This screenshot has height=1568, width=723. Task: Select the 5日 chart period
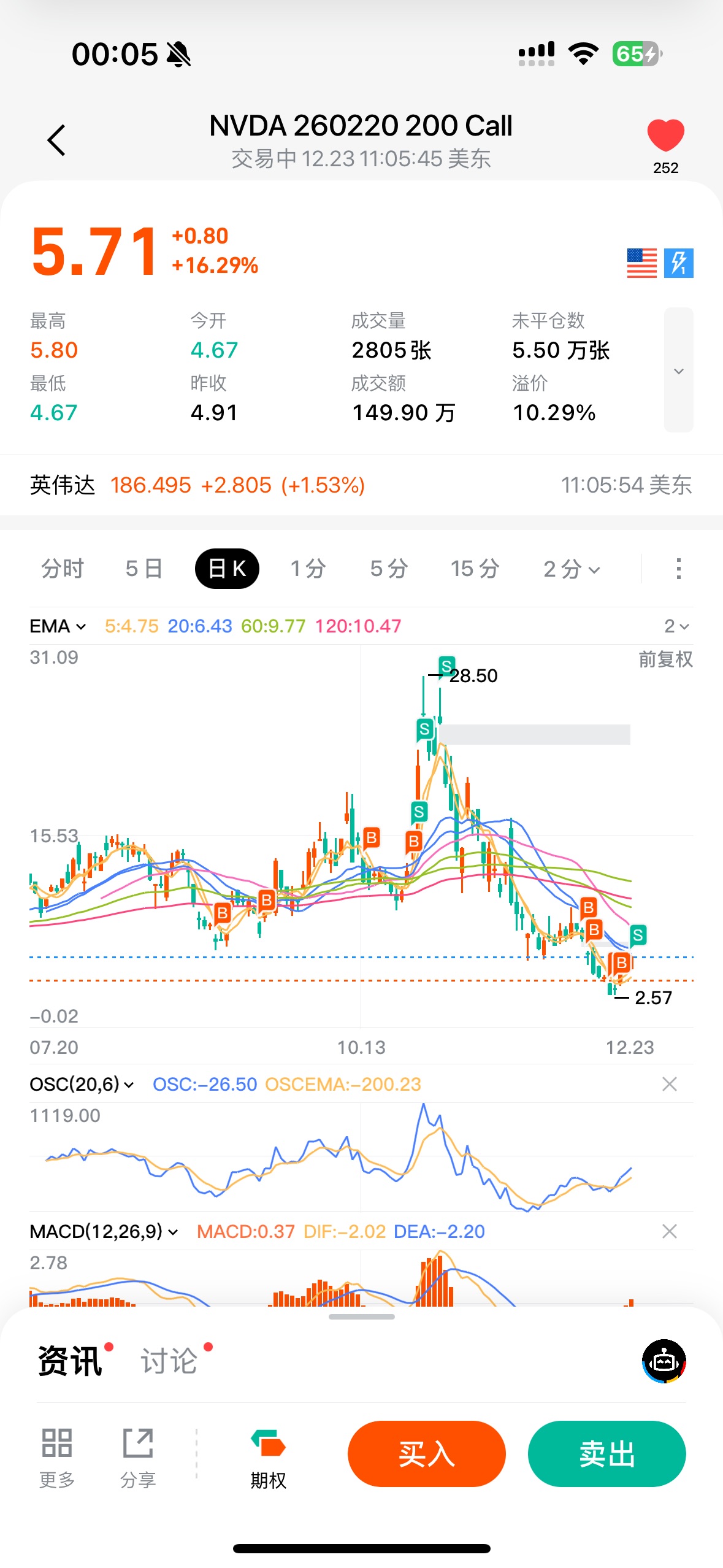tap(143, 569)
